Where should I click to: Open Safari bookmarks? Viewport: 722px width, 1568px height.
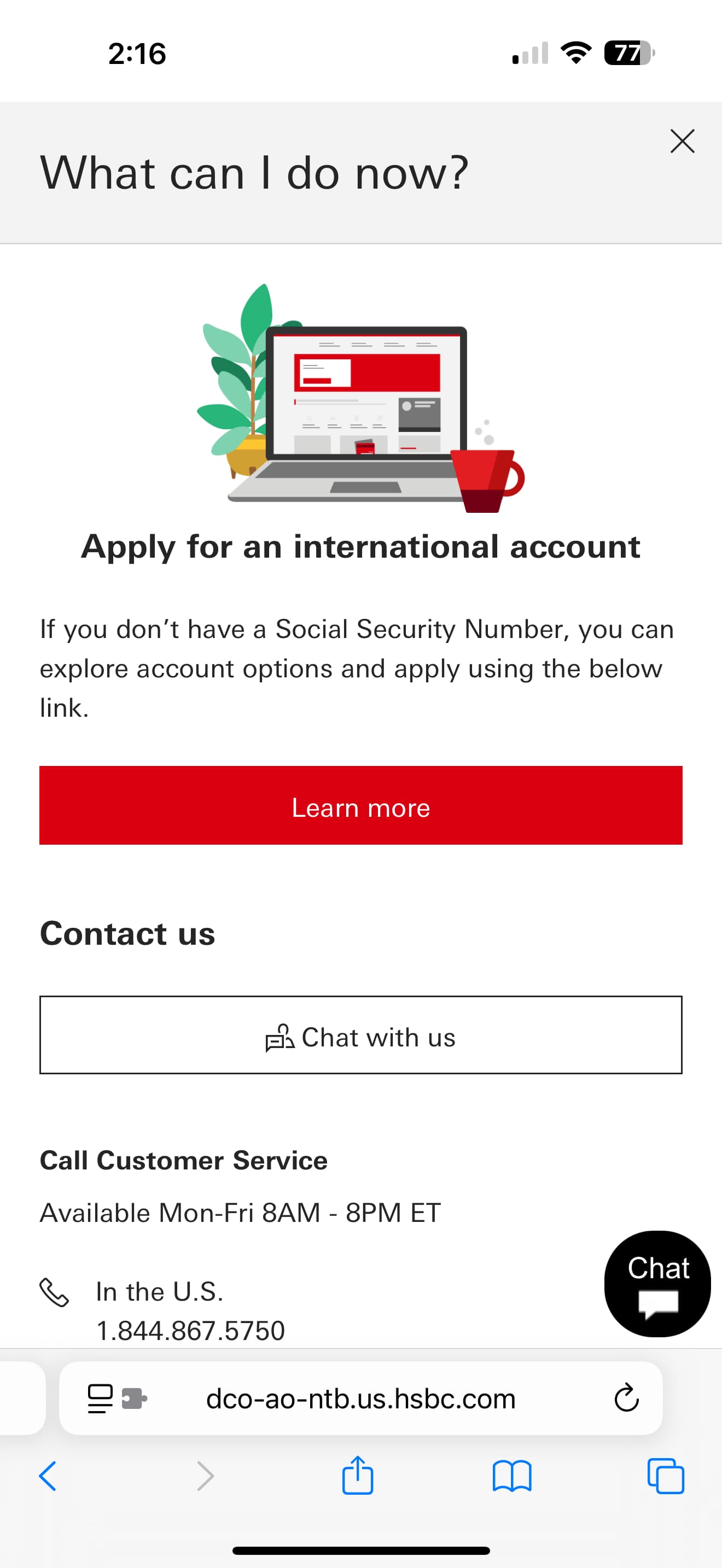pyautogui.click(x=512, y=1476)
